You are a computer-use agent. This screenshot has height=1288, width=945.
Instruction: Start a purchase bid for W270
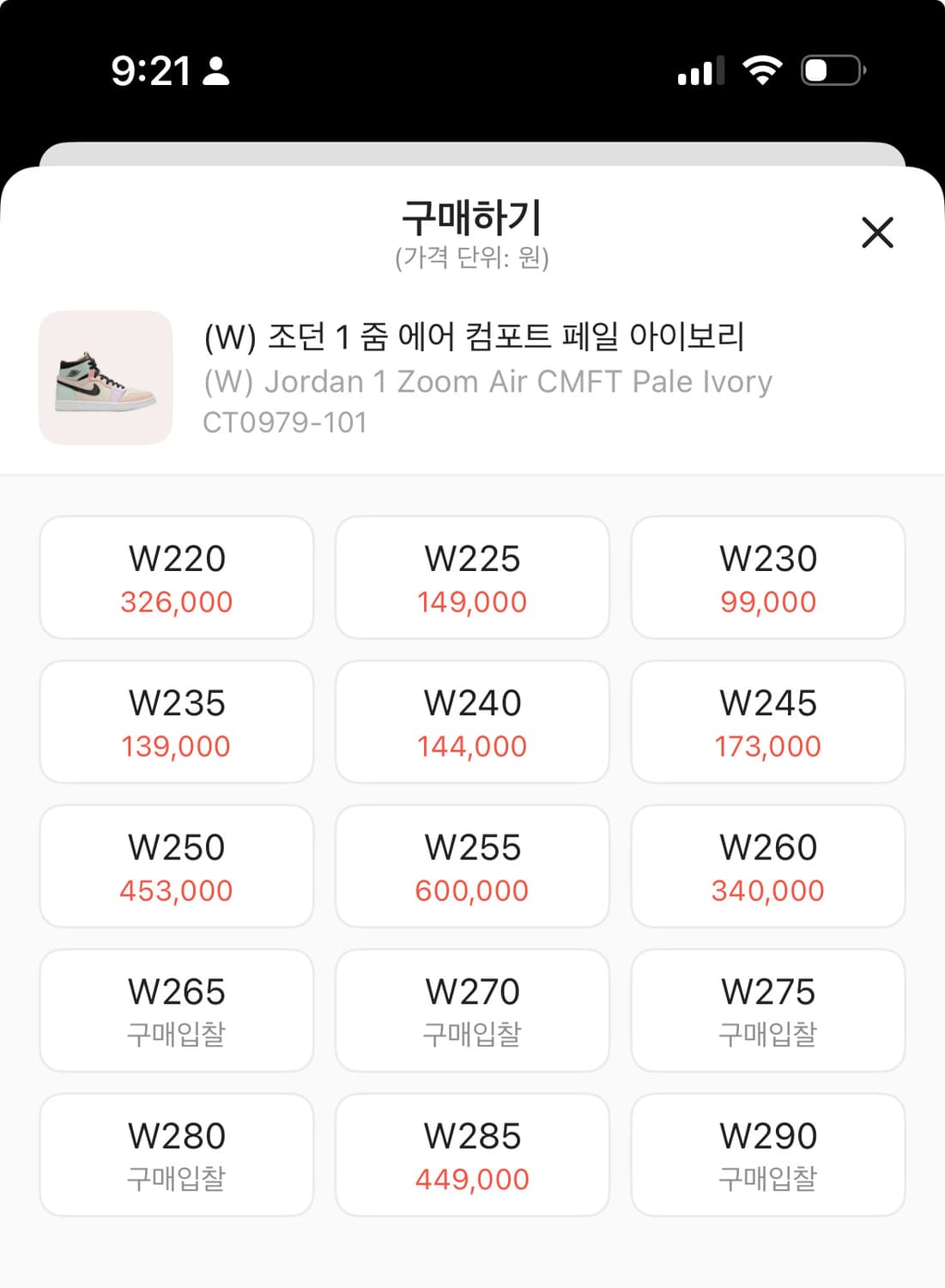click(471, 1010)
